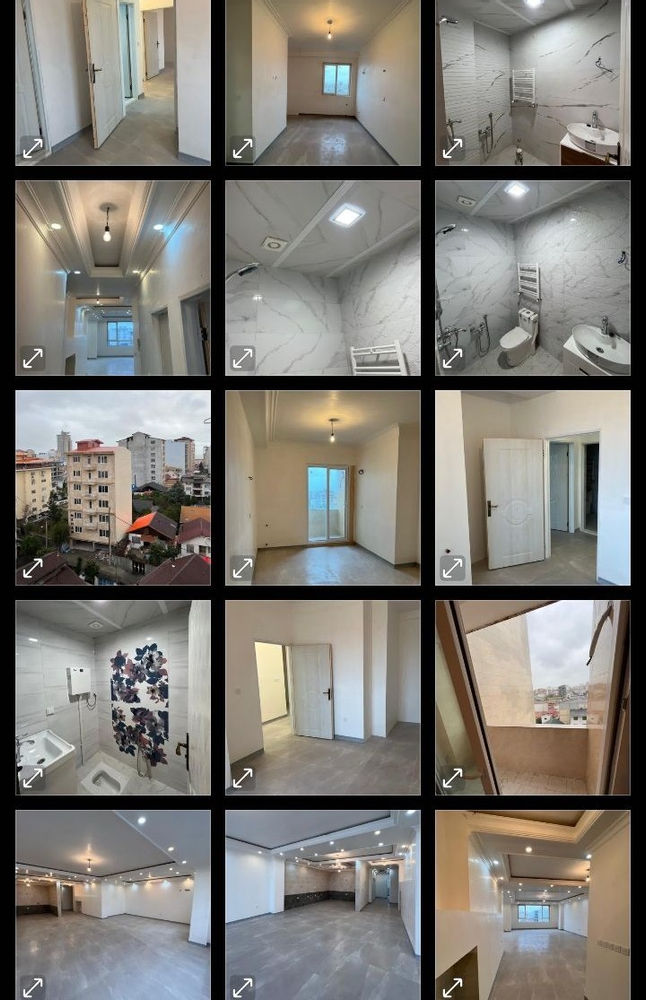
Task: Open the floral tile bathroom photo
Action: tap(113, 697)
